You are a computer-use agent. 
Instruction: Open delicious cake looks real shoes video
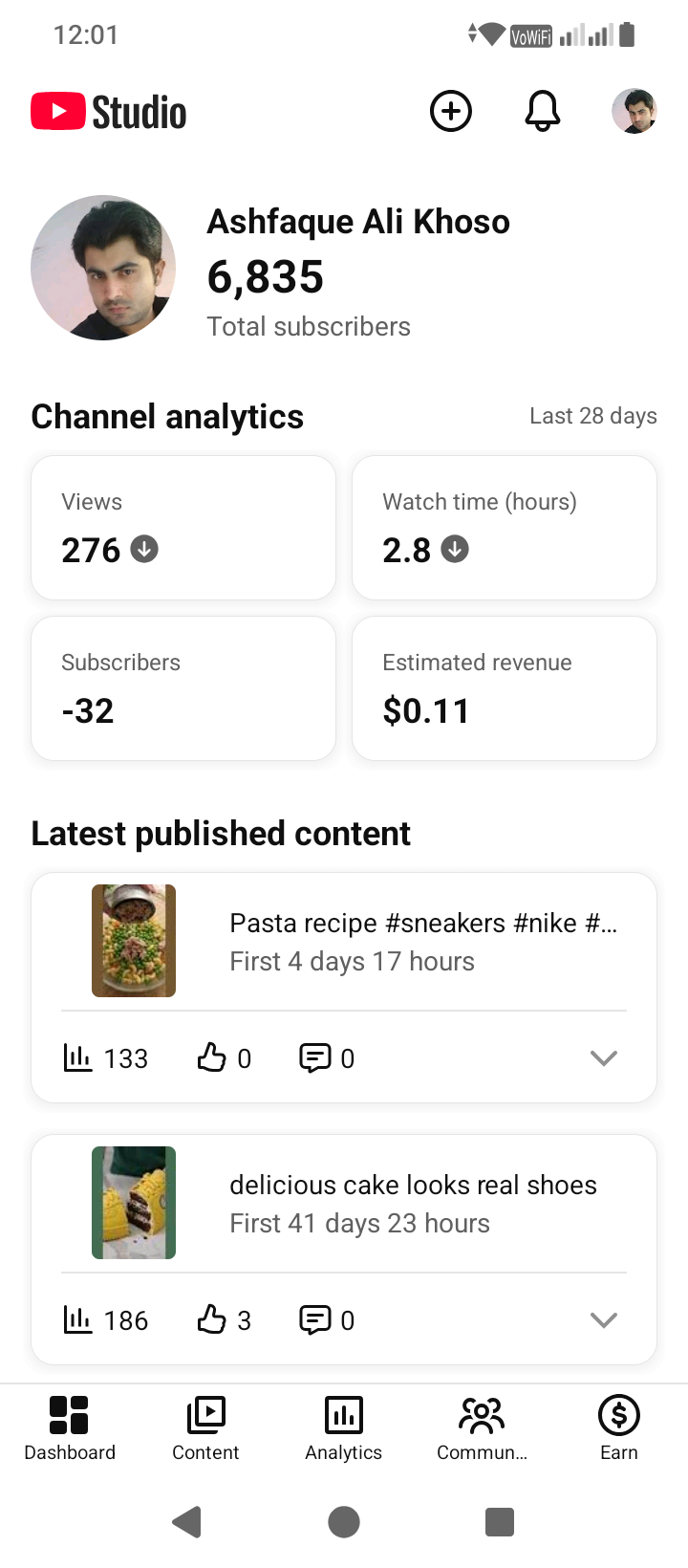coord(344,1203)
